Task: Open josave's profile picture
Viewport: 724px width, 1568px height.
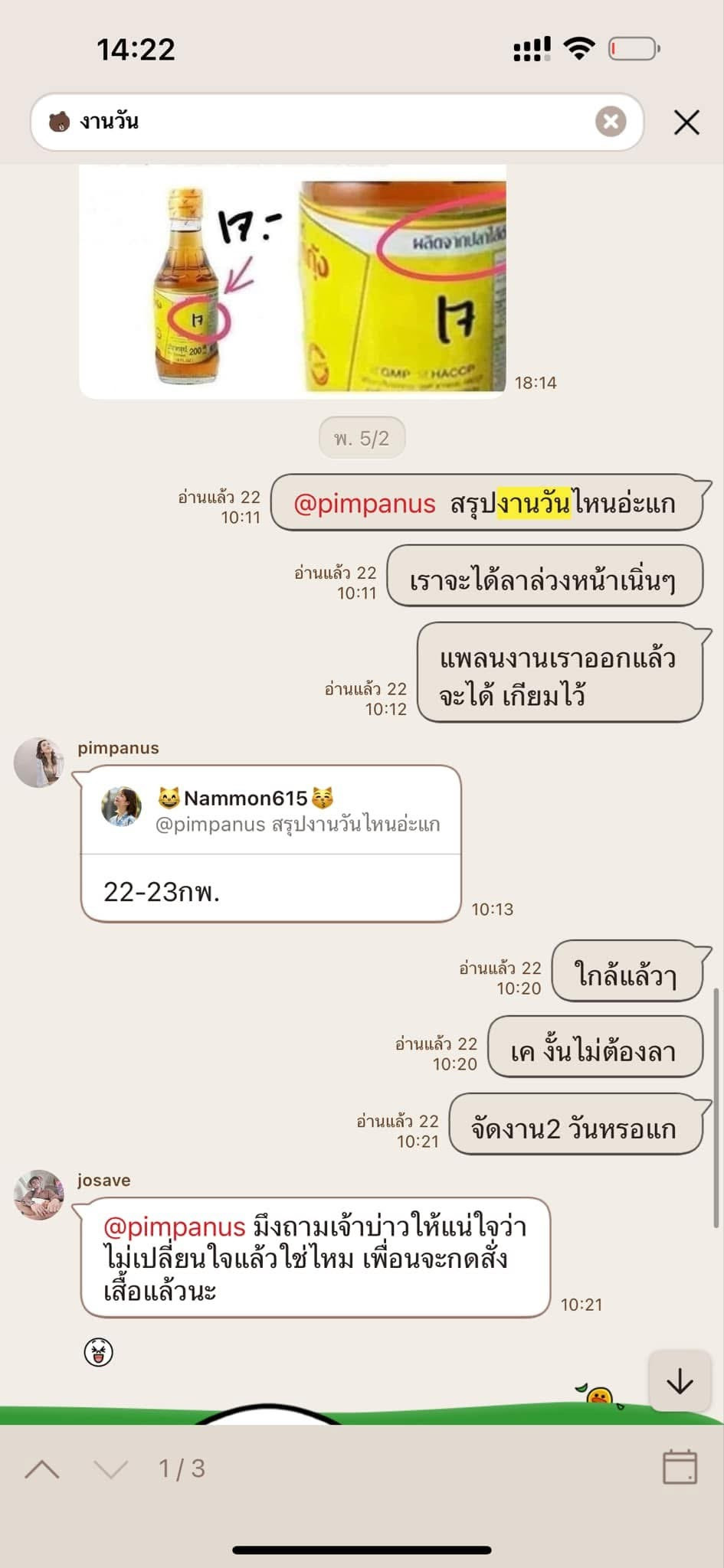Action: [x=39, y=1194]
